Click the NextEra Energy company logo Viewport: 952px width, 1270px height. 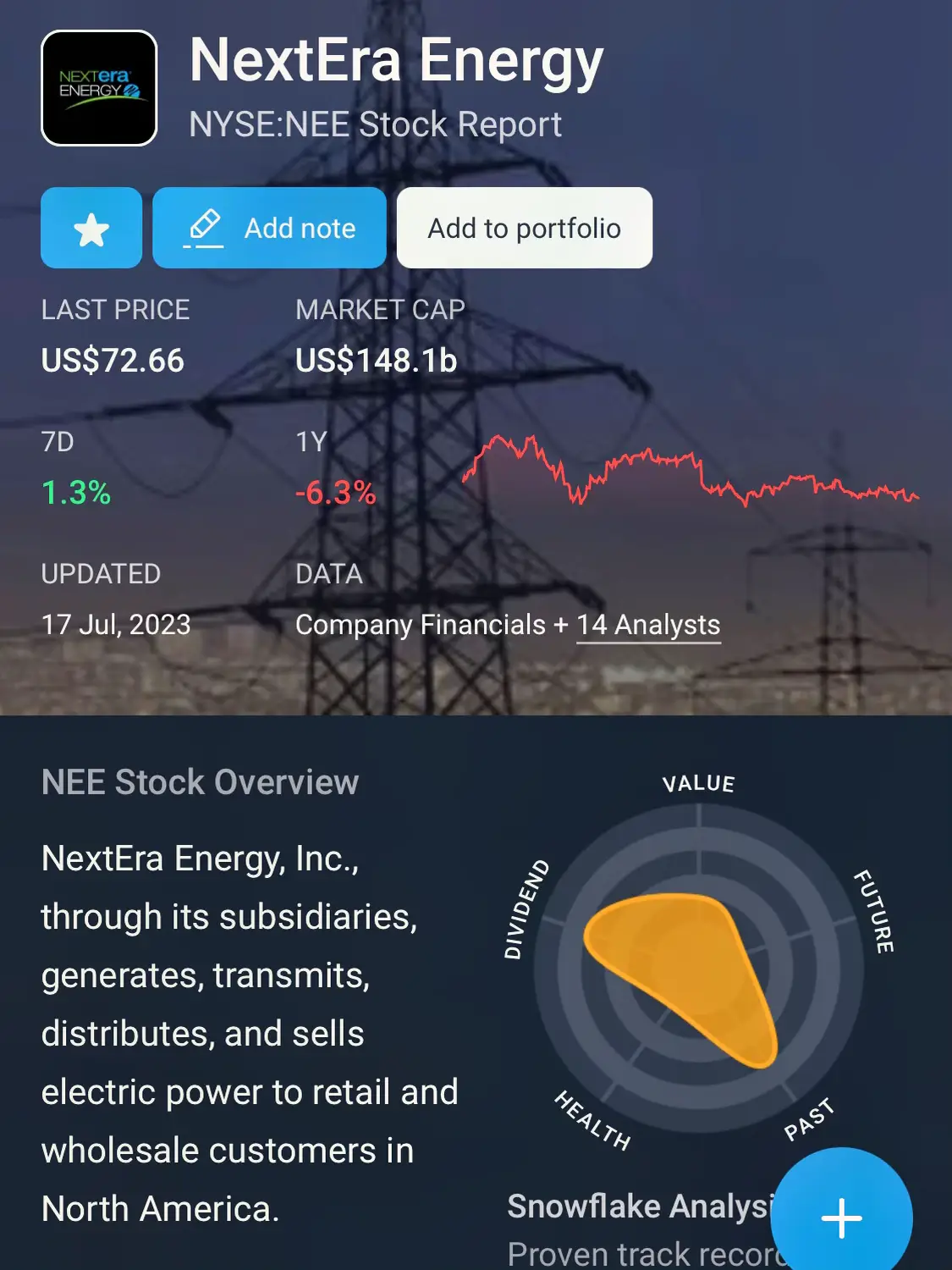(98, 87)
